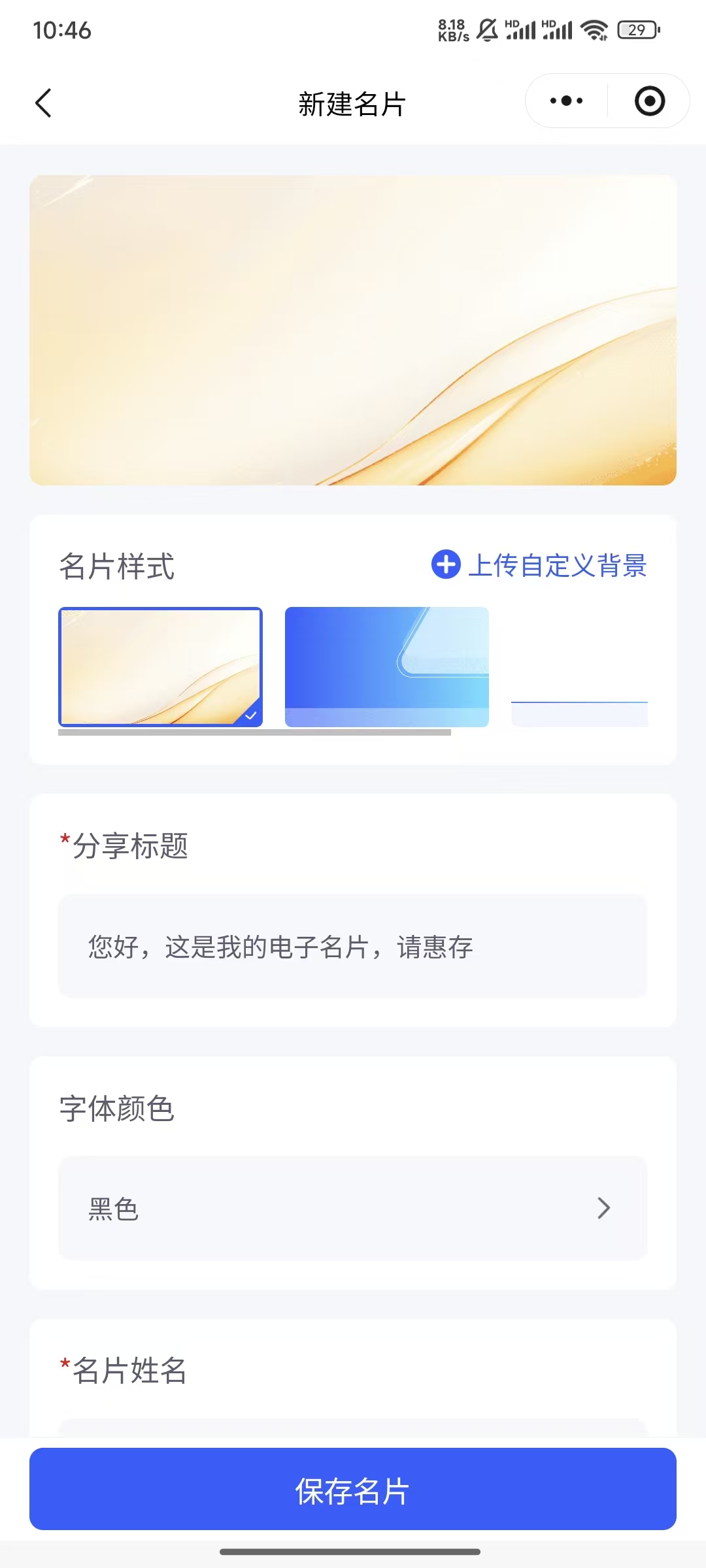
Task: Choose the blue gradient card style
Action: point(387,666)
